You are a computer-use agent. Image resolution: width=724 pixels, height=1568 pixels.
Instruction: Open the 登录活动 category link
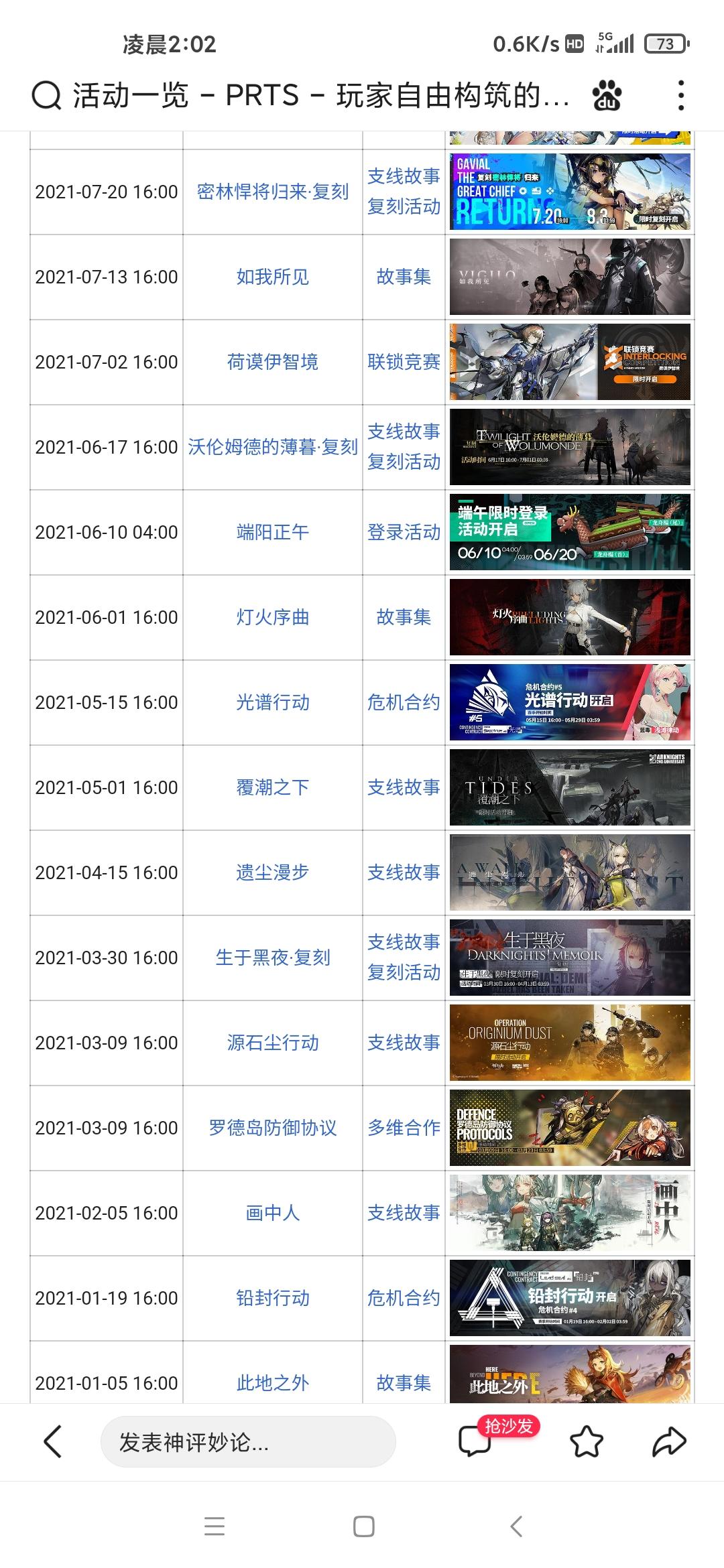click(x=404, y=532)
